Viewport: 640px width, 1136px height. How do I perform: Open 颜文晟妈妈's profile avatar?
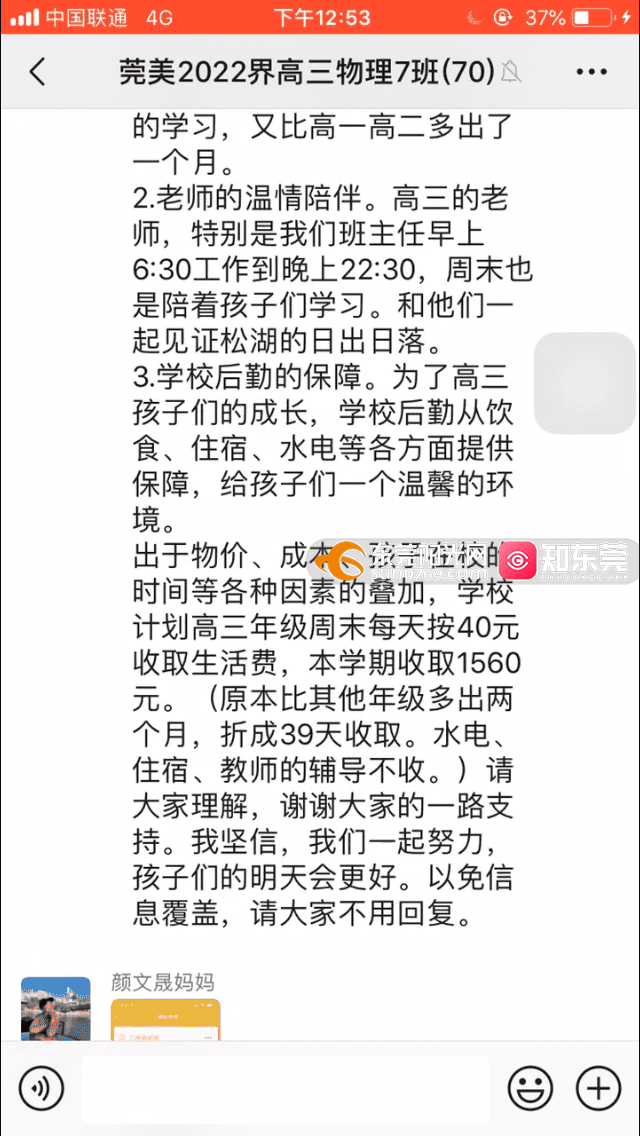click(x=56, y=1008)
